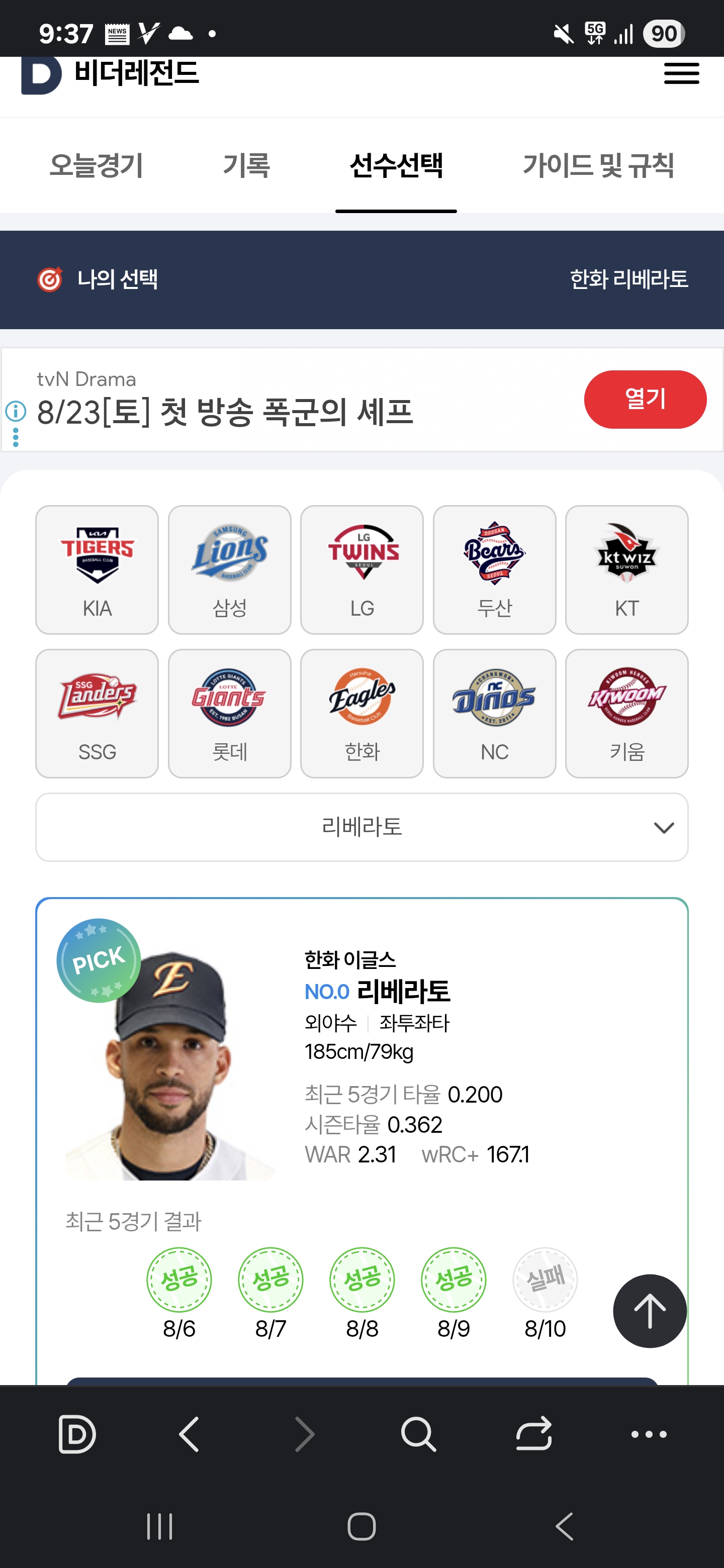Viewport: 724px width, 1568px height.
Task: Switch to the 오늘경기 tab
Action: [x=96, y=165]
